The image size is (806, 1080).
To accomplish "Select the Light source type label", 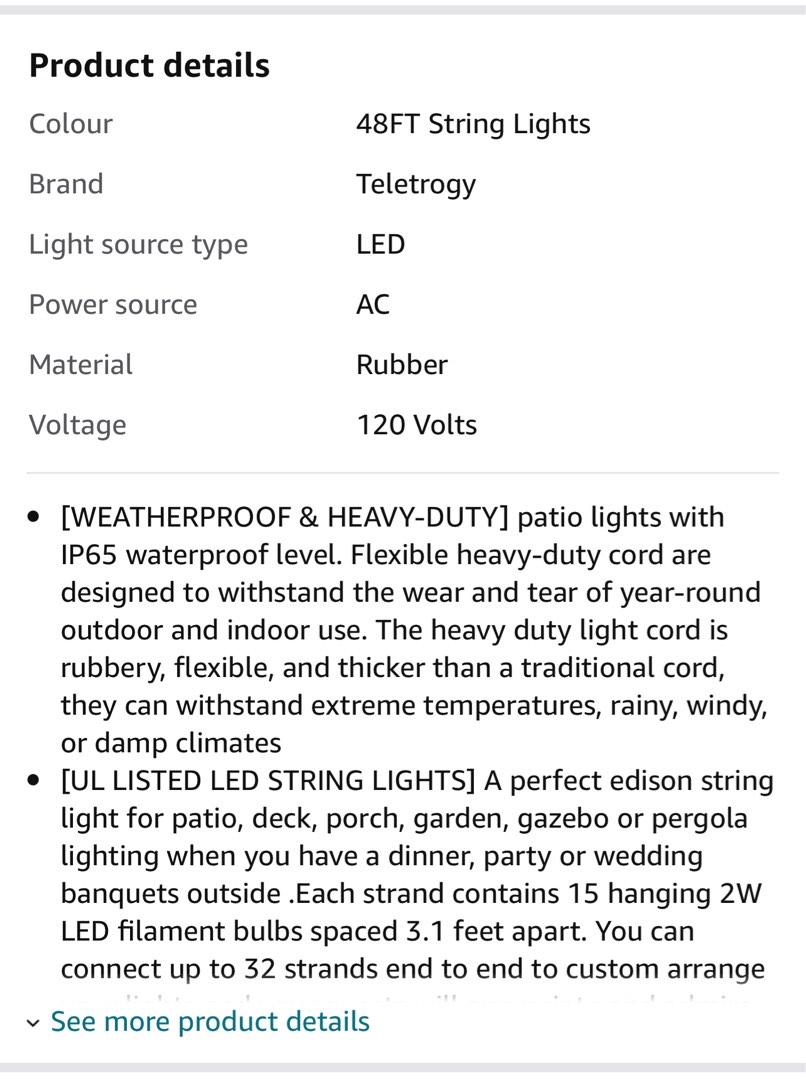I will [x=138, y=243].
